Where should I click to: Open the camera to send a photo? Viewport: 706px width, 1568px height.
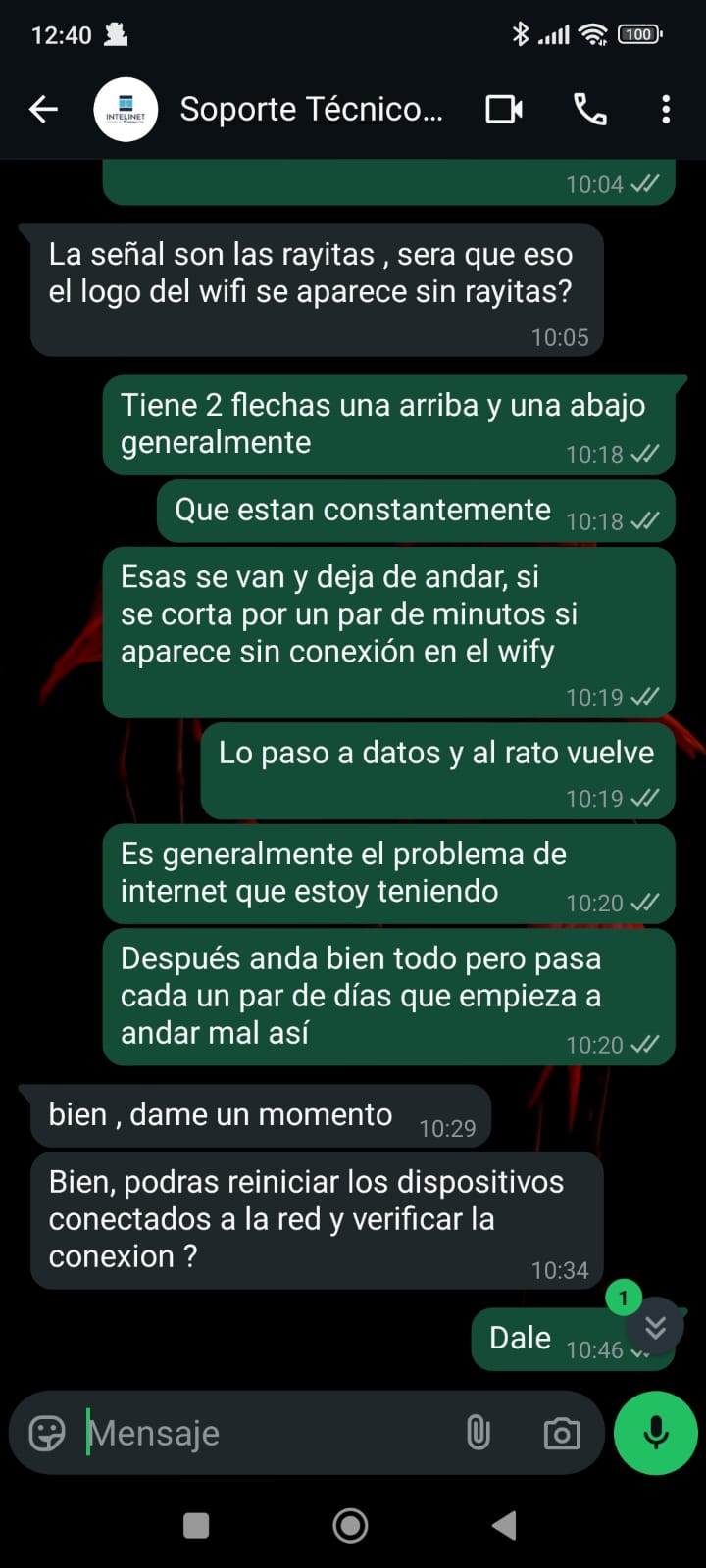[562, 1434]
